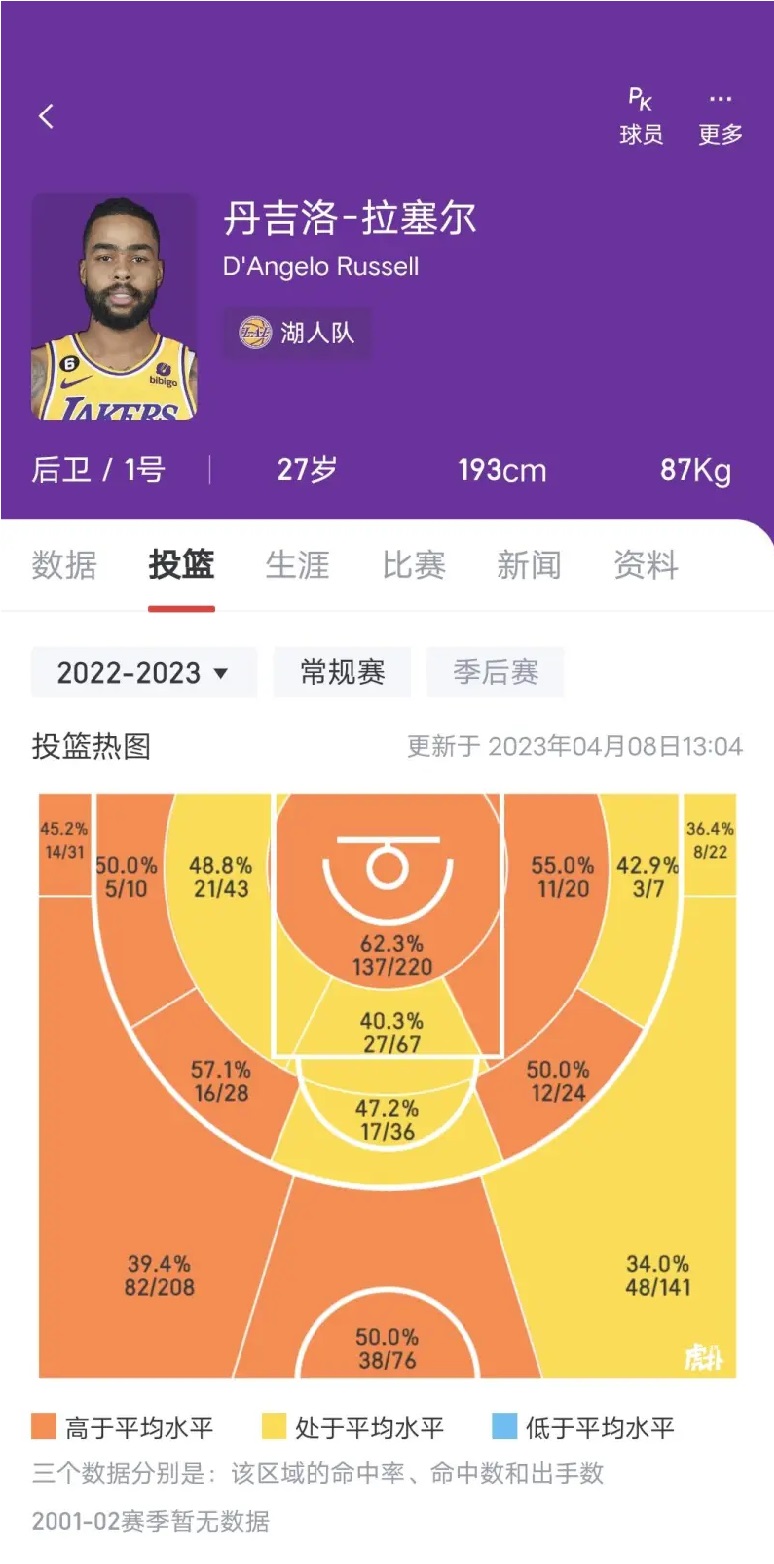
Task: Open the 湖人队 team page
Action: click(297, 332)
